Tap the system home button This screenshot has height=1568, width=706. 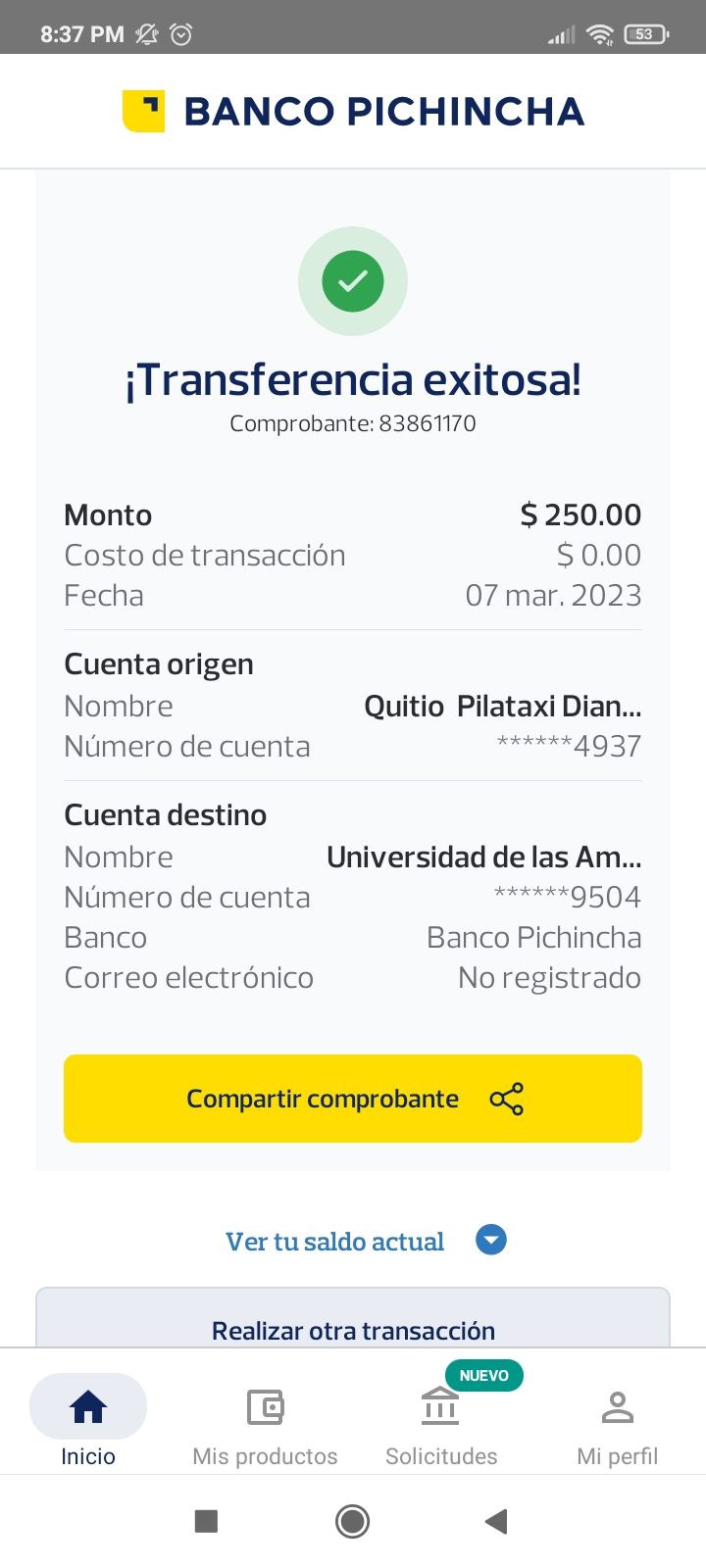coord(353,1521)
